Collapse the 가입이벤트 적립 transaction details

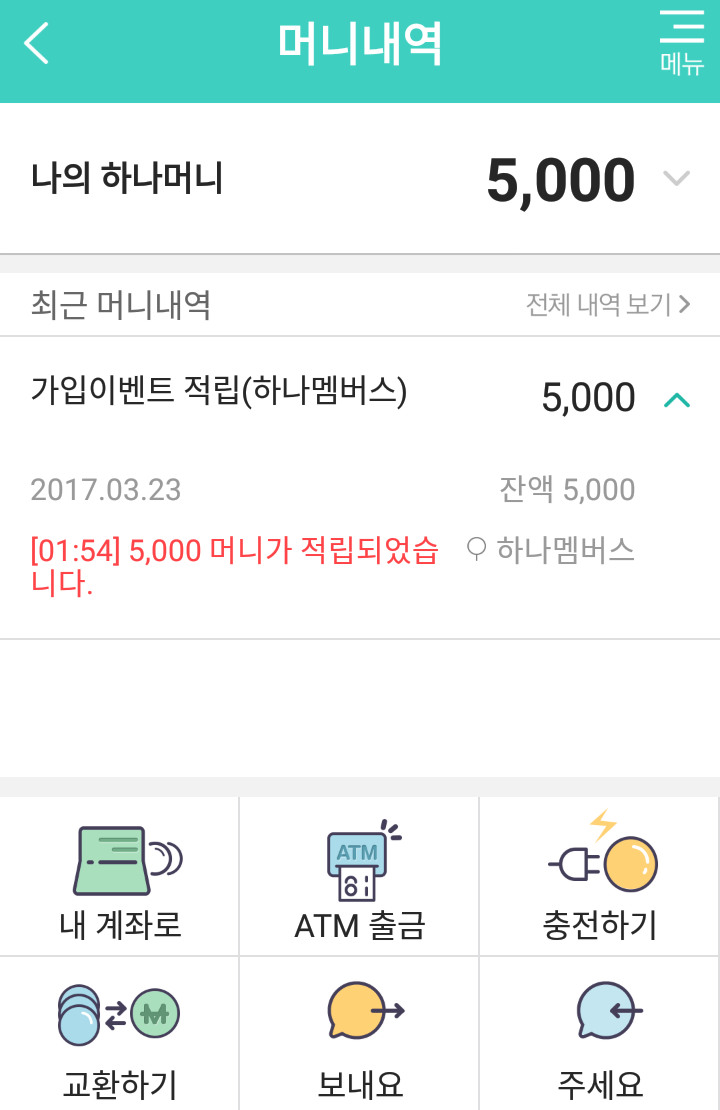[677, 400]
